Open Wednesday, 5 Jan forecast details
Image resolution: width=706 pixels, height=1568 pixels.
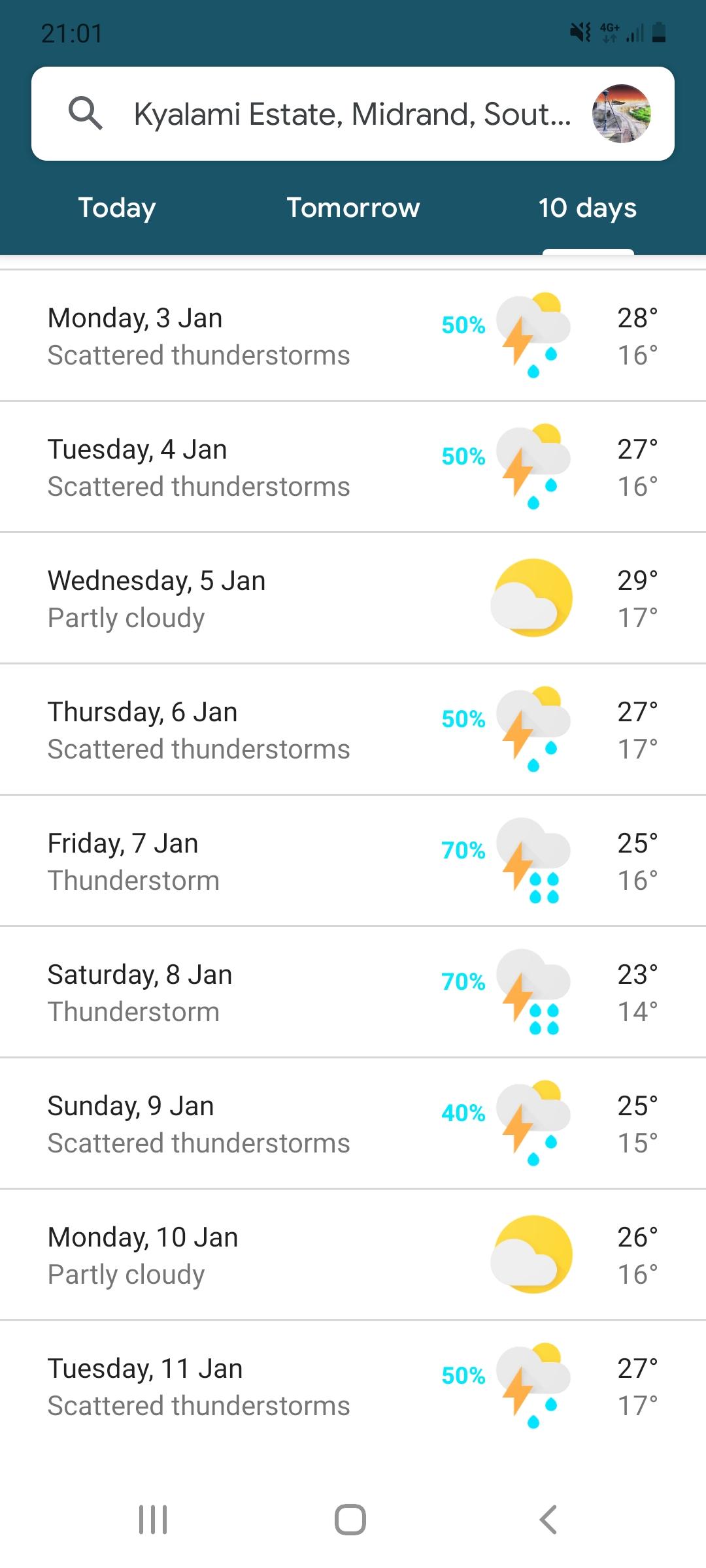tap(353, 598)
